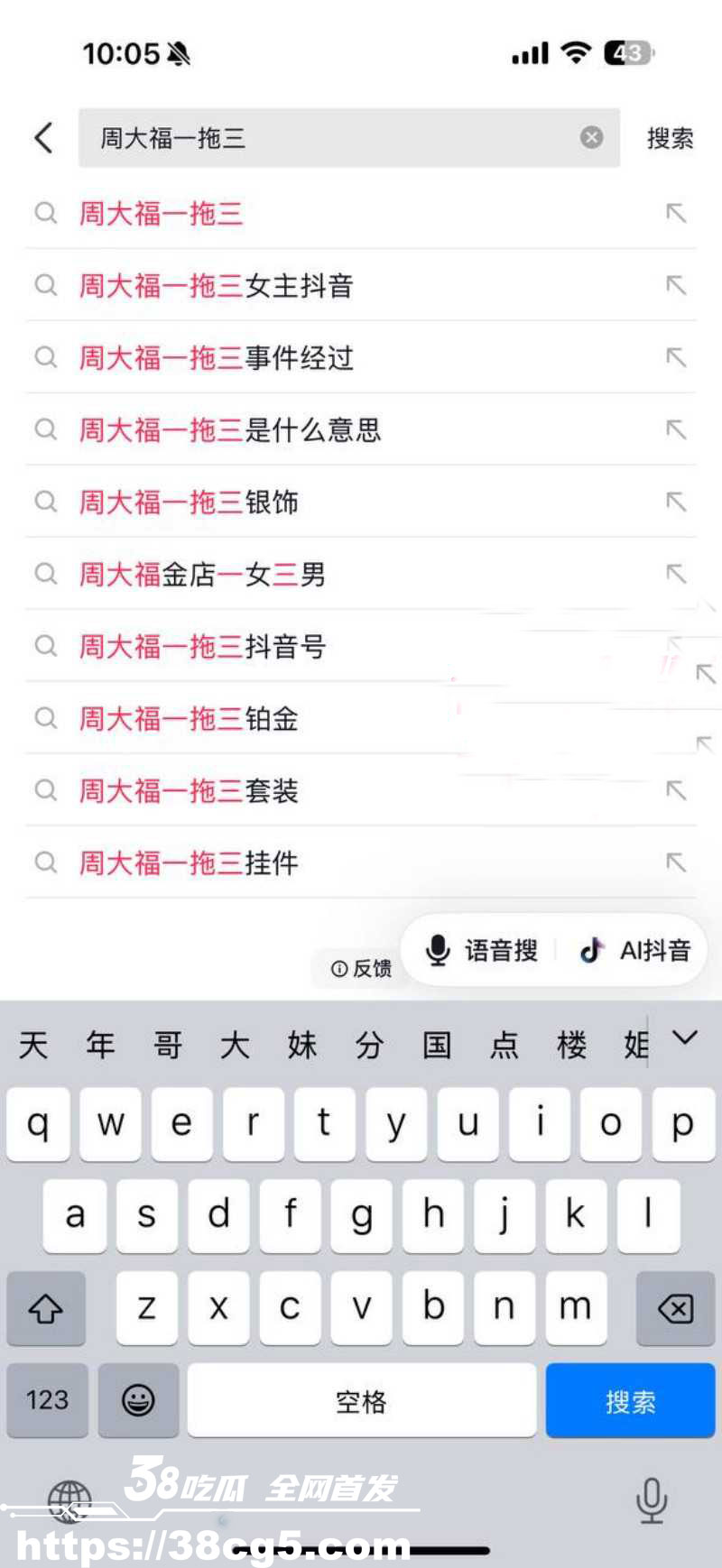Tap the 反馈 feedback link

(361, 968)
